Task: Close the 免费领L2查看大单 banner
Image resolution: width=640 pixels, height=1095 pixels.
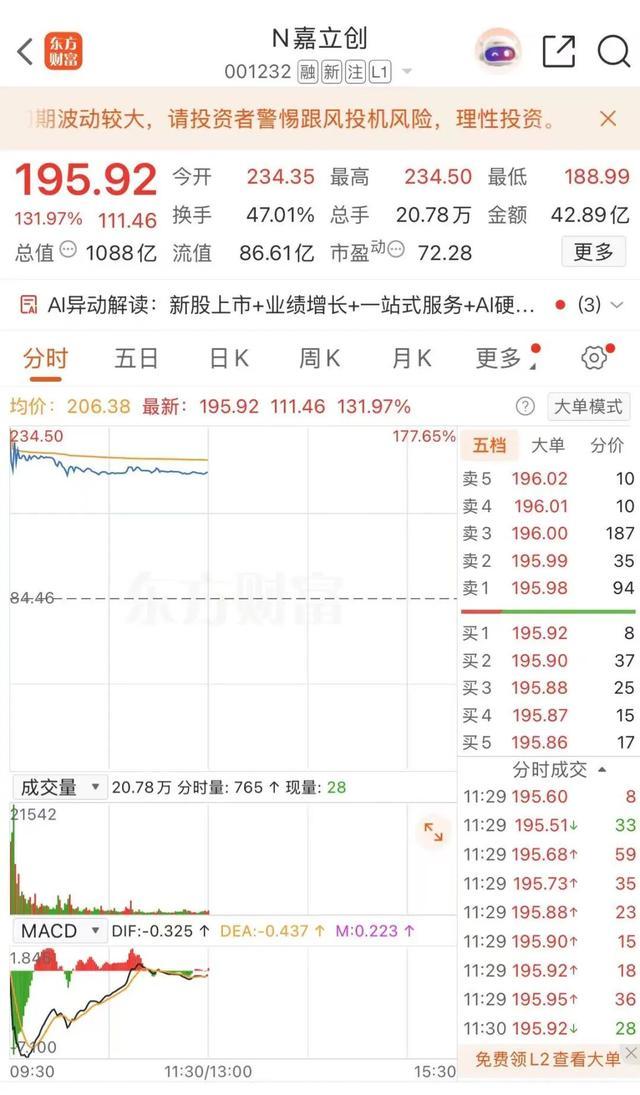Action: (631, 1052)
